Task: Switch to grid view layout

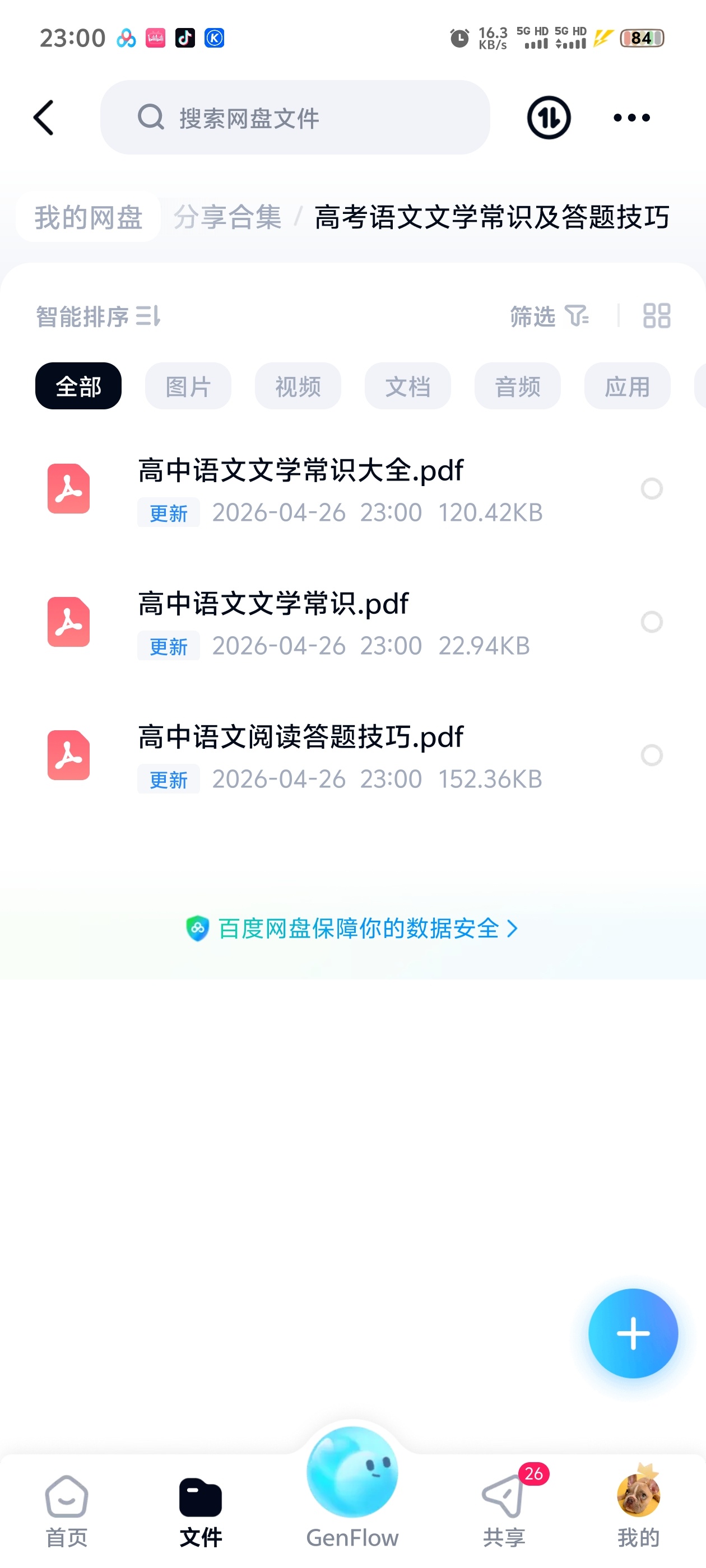Action: coord(657,316)
